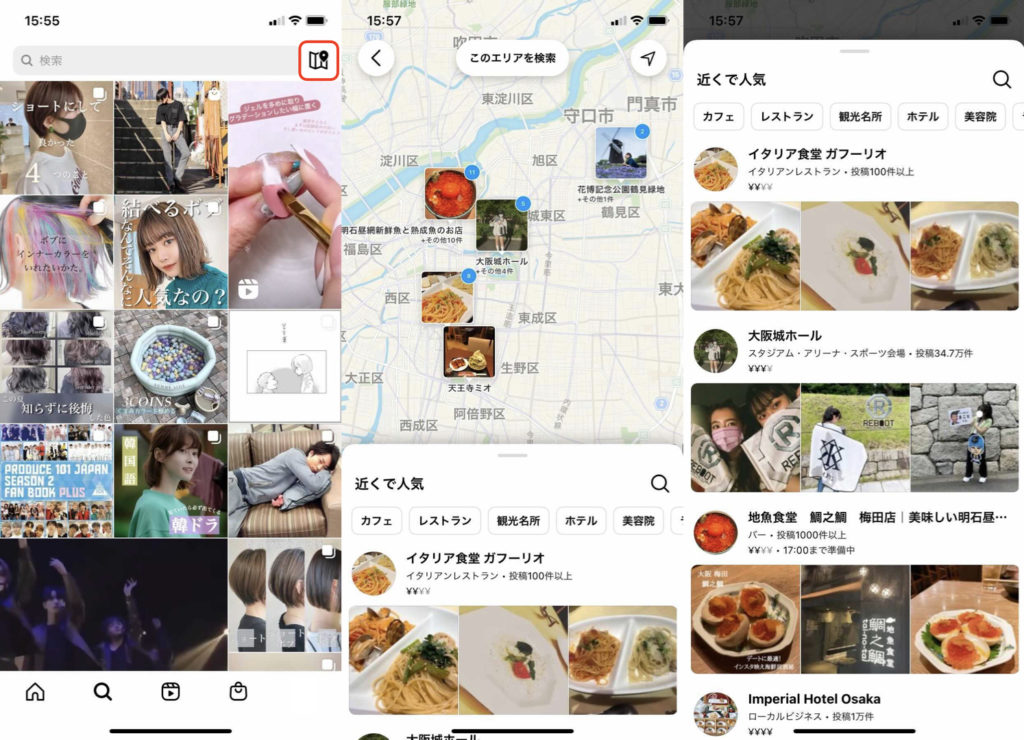Open the 3COINS ball pool post

point(170,366)
